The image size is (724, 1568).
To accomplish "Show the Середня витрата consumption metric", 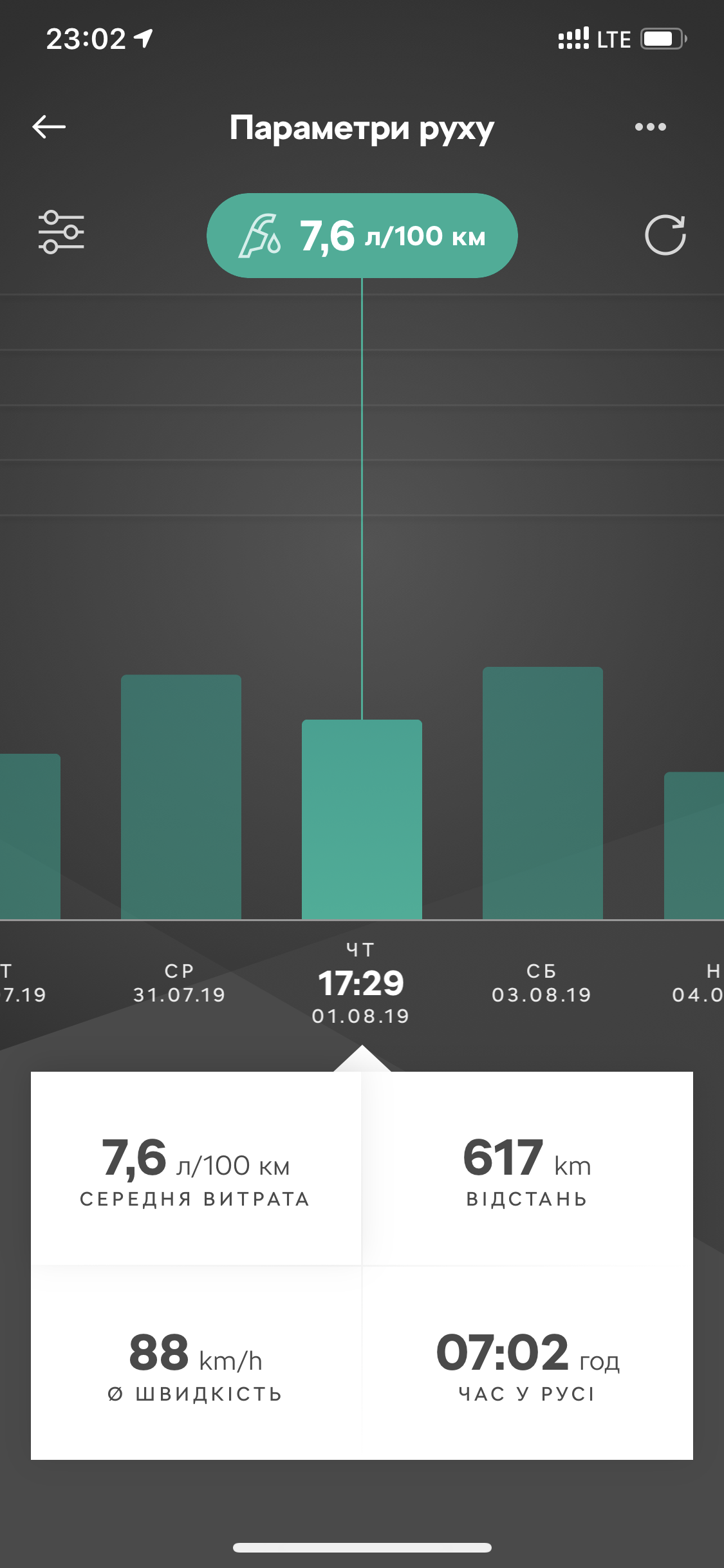I will coord(196,1169).
